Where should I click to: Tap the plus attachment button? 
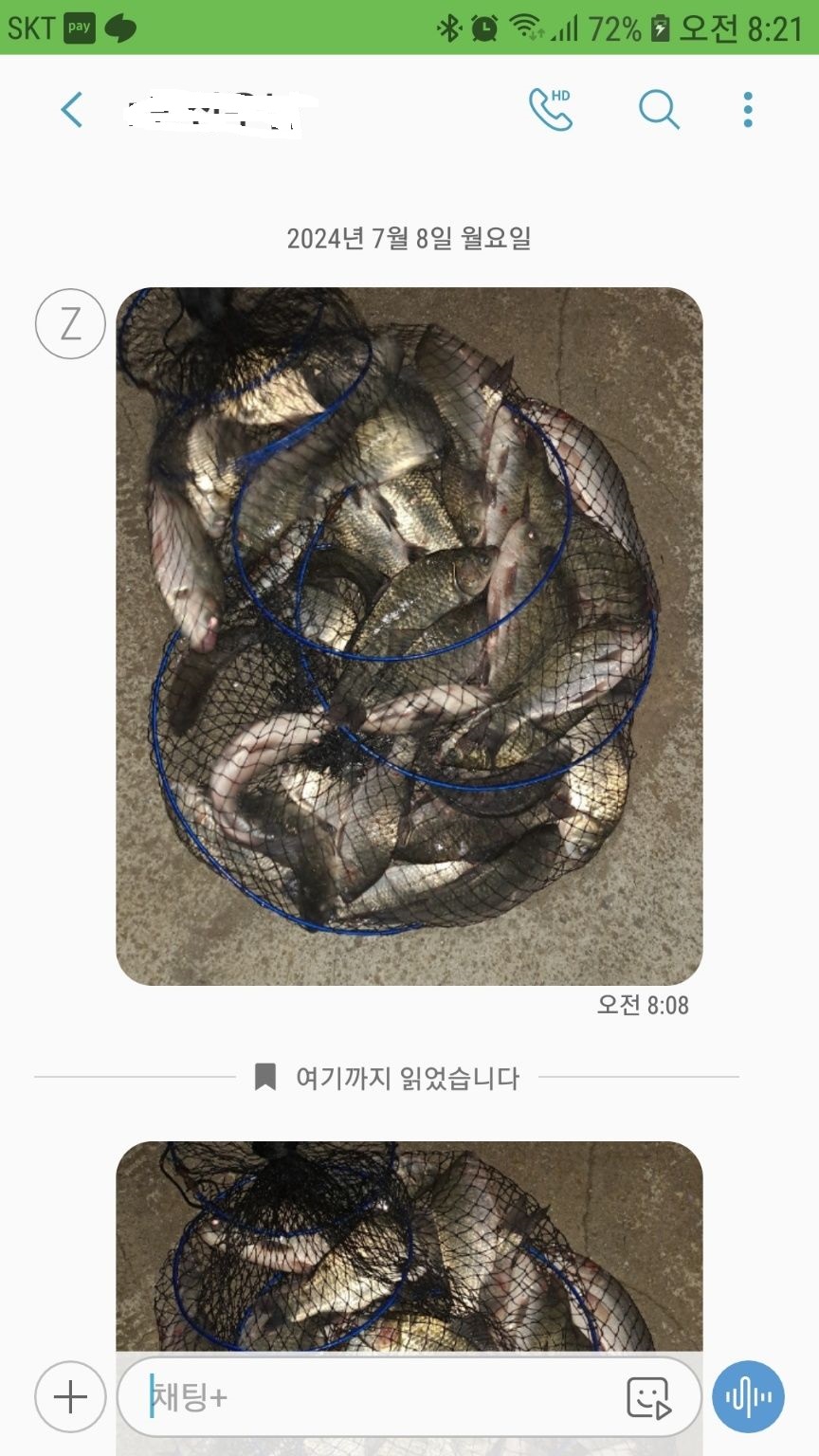tap(70, 1396)
